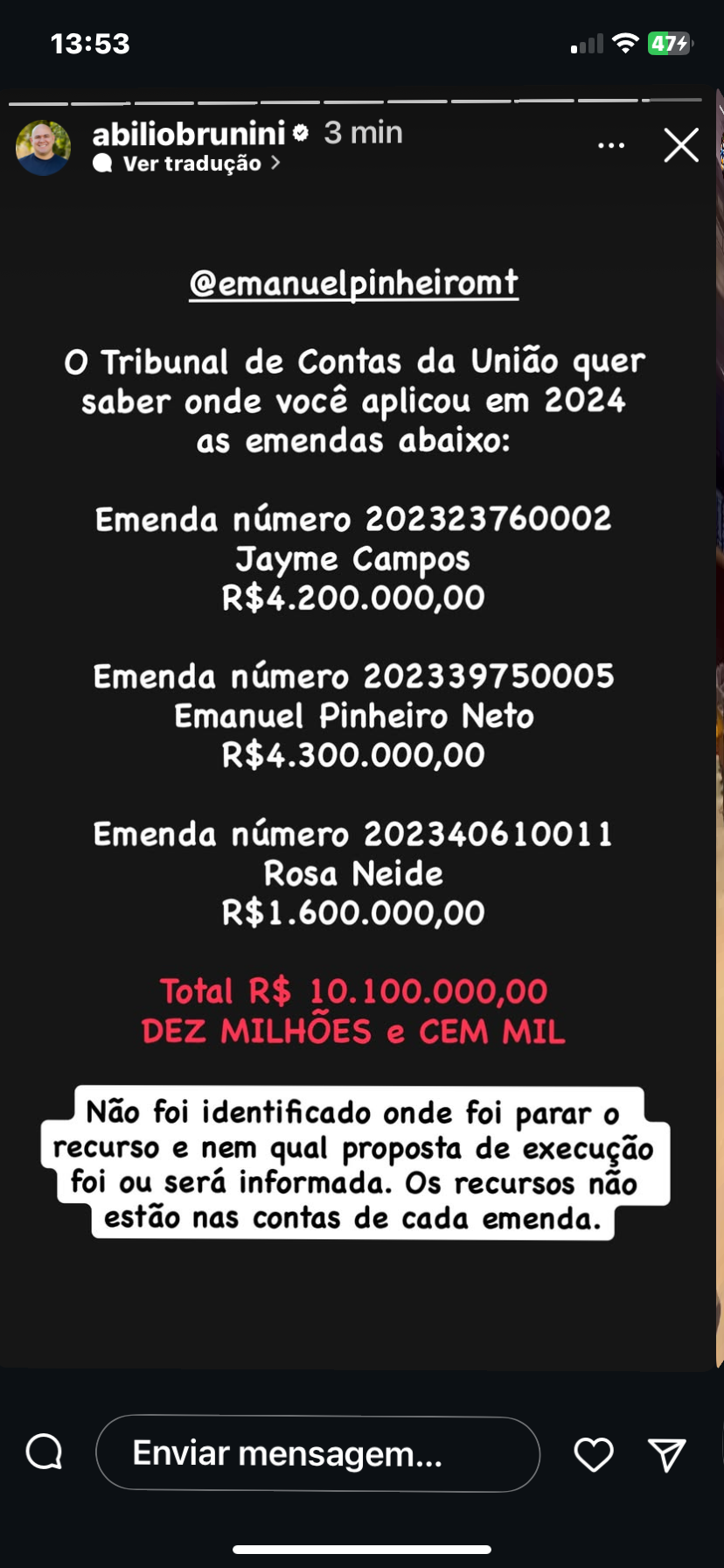Tap Ver tradução to translate the story
Image resolution: width=724 pixels, height=1568 pixels.
[191, 164]
